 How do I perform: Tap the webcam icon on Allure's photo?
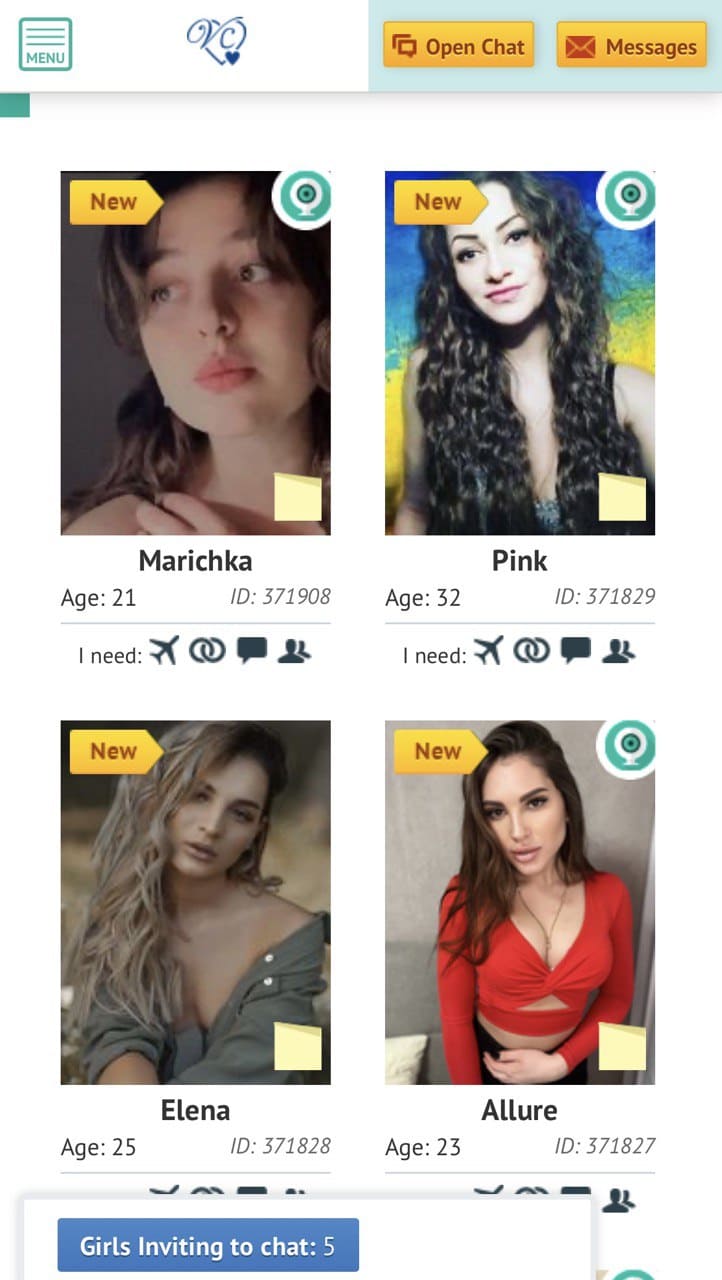click(628, 747)
